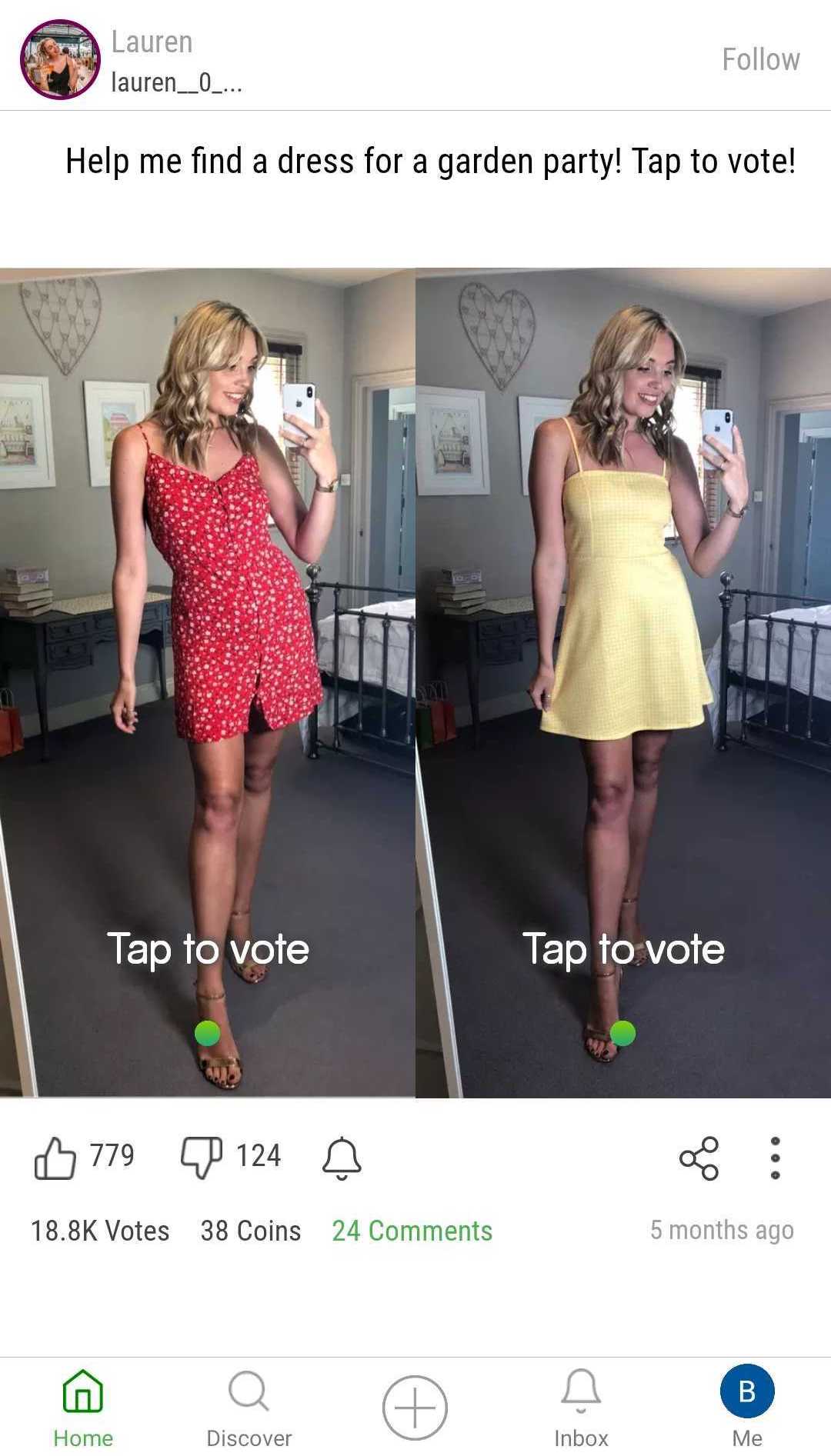Create a new post with plus button
This screenshot has height=1456, width=831.
[x=415, y=1408]
